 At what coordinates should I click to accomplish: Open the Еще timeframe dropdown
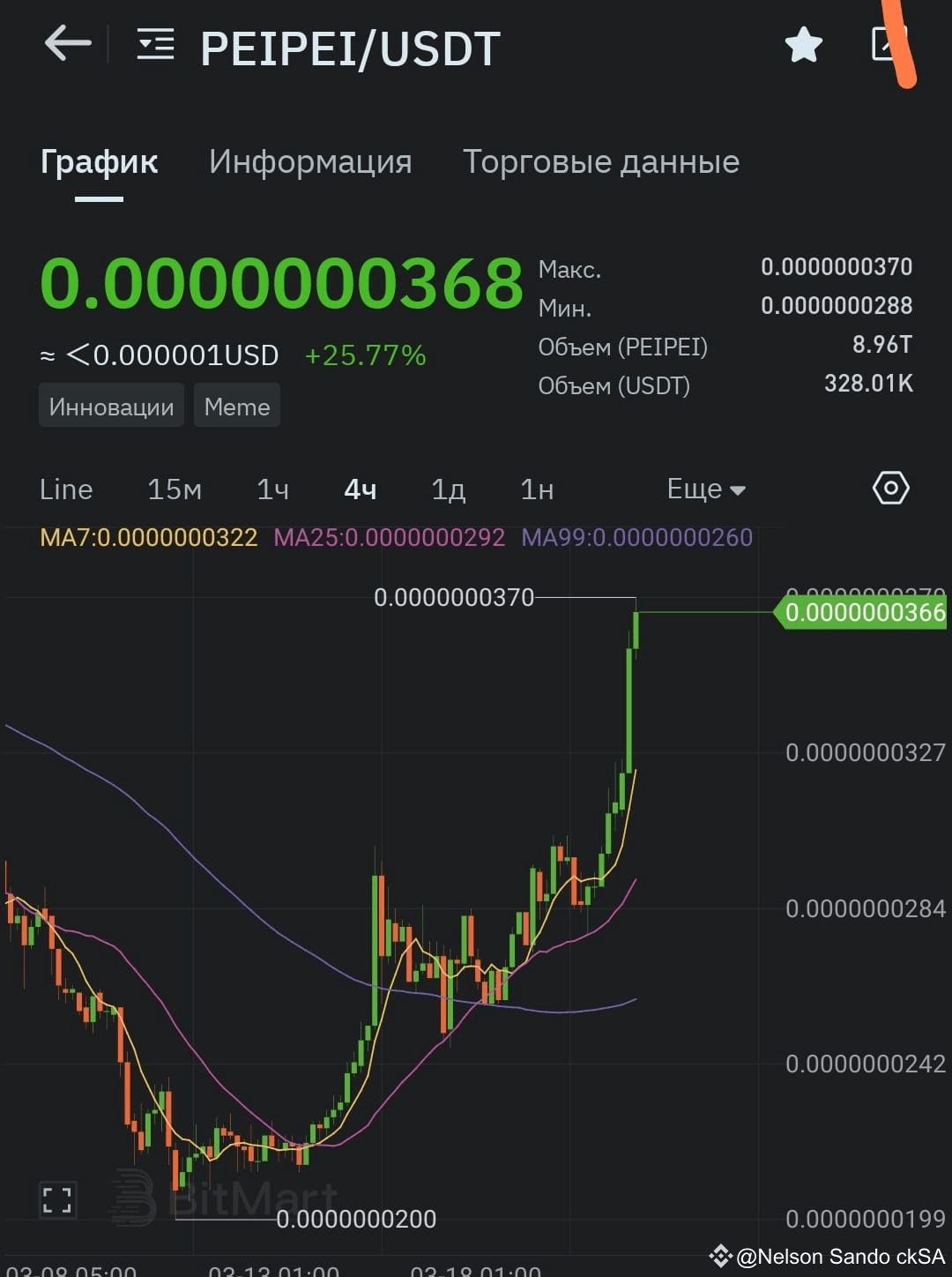pyautogui.click(x=705, y=489)
